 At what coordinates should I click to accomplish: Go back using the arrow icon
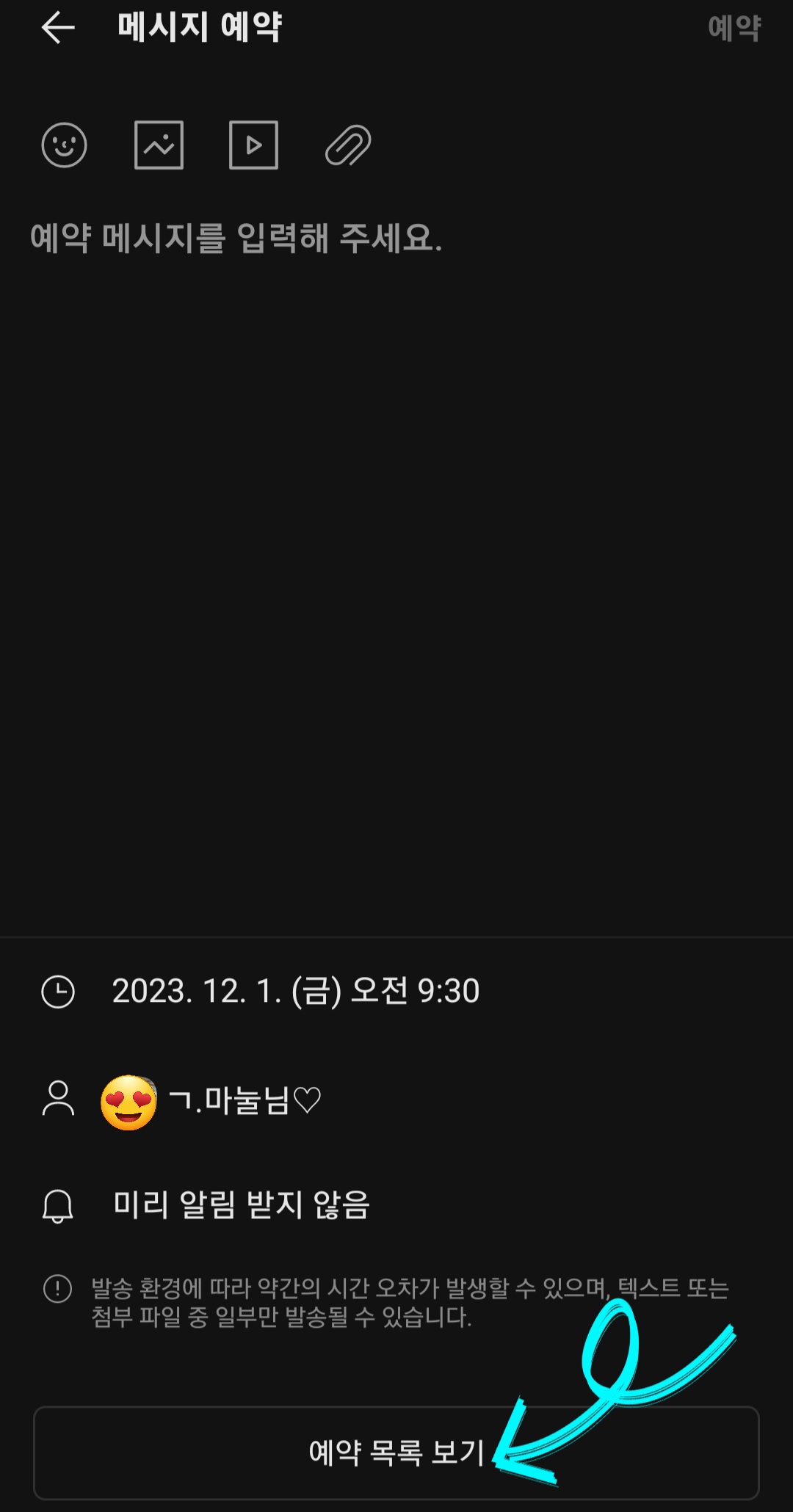[x=58, y=28]
